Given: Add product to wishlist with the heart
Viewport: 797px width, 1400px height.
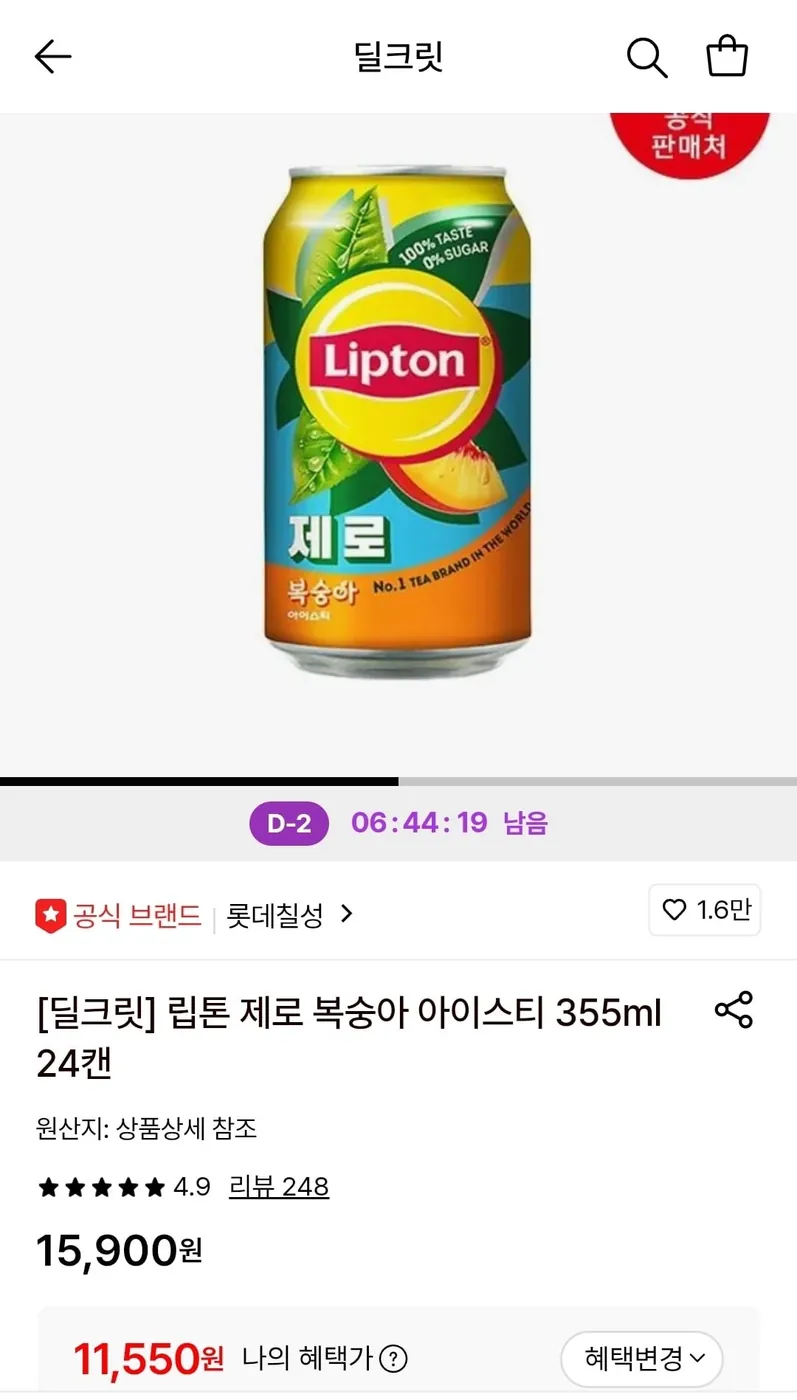Looking at the screenshot, I should tap(704, 911).
